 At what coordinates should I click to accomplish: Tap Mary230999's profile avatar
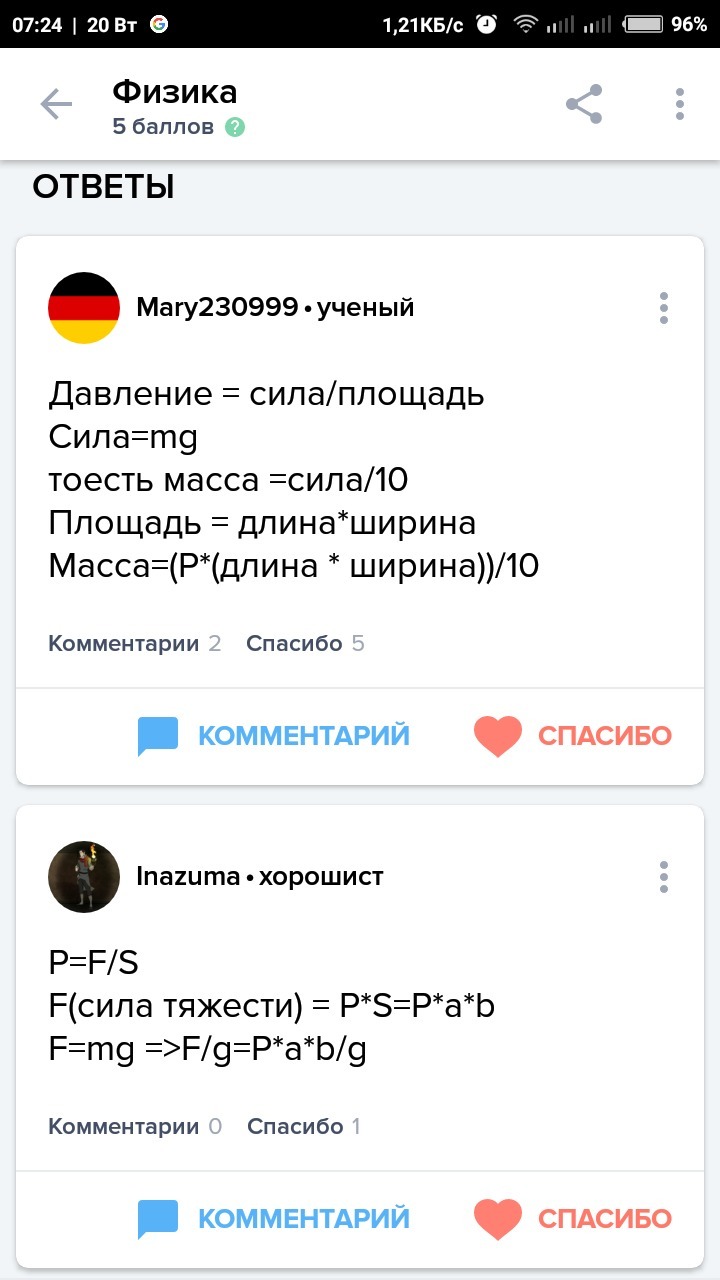coord(84,307)
